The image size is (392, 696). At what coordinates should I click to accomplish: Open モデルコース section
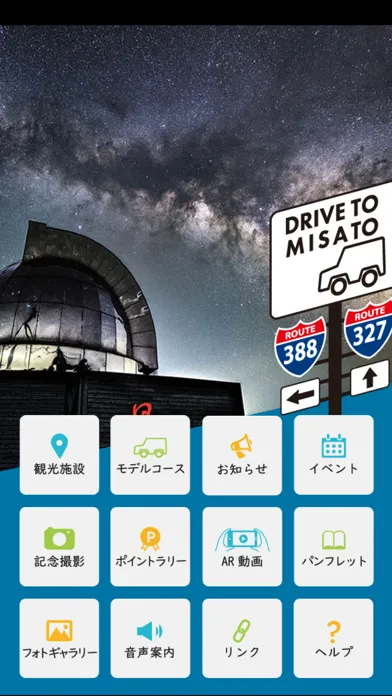coord(150,455)
